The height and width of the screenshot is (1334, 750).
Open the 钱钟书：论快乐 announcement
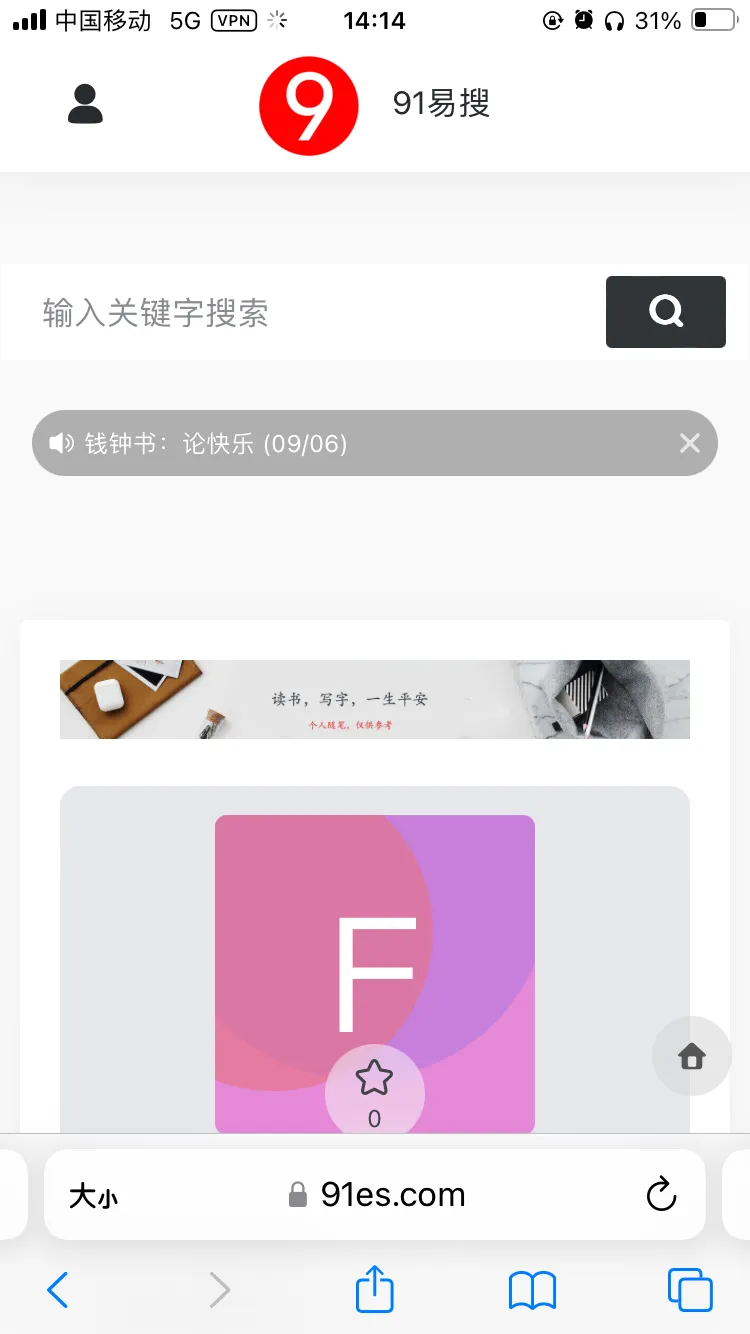click(215, 443)
